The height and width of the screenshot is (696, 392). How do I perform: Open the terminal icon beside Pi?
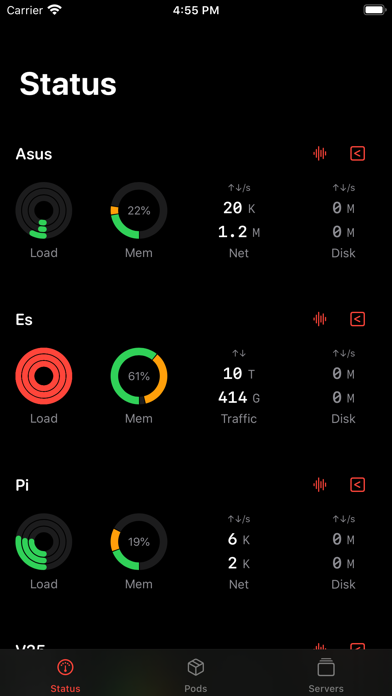(357, 485)
